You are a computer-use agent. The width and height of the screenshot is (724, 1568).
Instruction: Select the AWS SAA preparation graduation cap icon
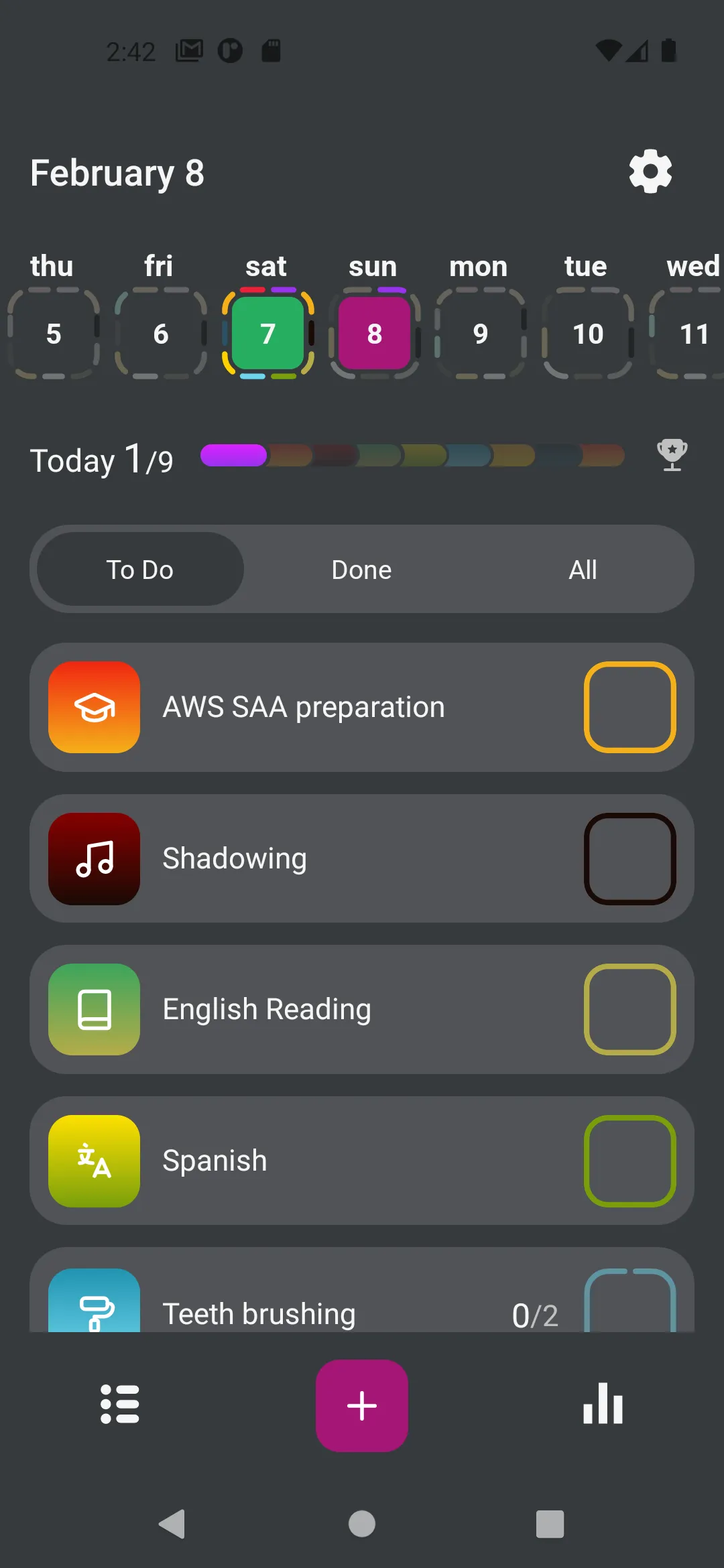point(94,707)
